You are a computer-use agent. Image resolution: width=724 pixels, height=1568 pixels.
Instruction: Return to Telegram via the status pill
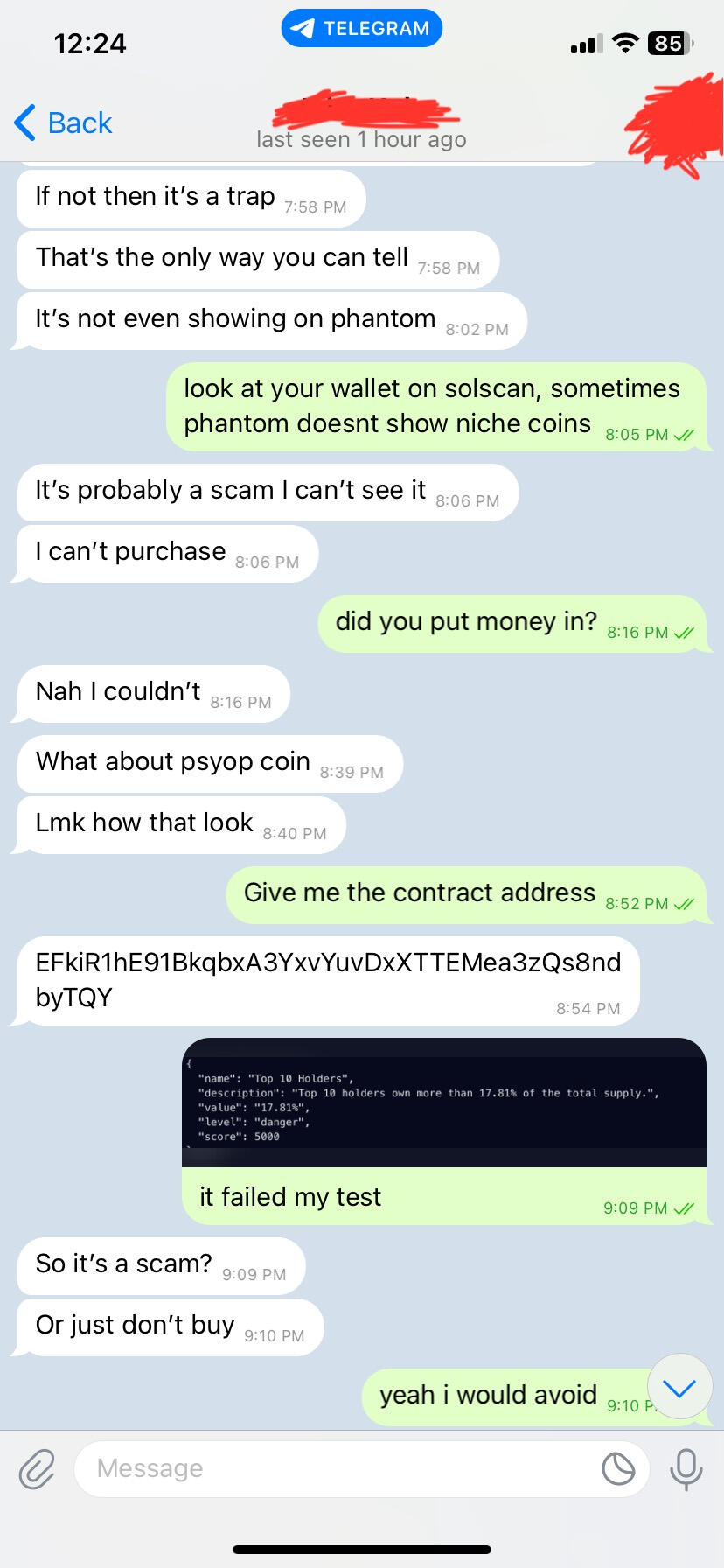point(362,28)
